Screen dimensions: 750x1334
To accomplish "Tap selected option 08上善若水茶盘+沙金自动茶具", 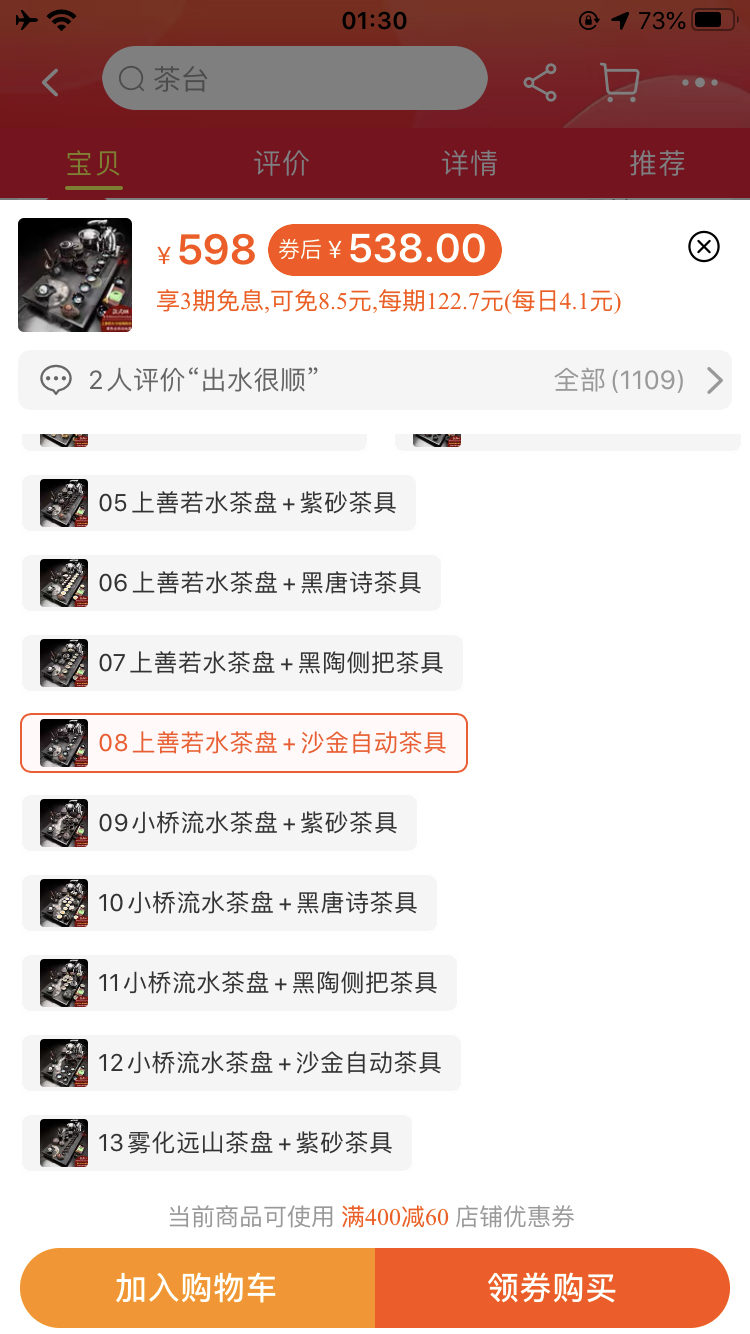I will (x=244, y=743).
